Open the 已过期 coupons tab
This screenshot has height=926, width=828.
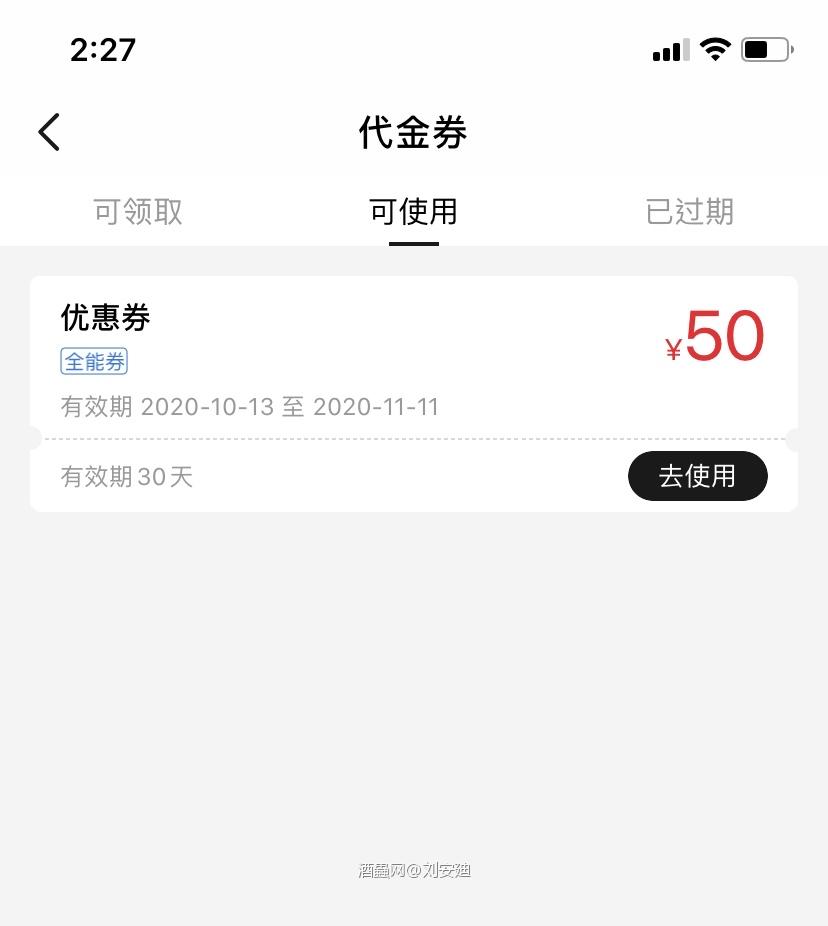[689, 211]
